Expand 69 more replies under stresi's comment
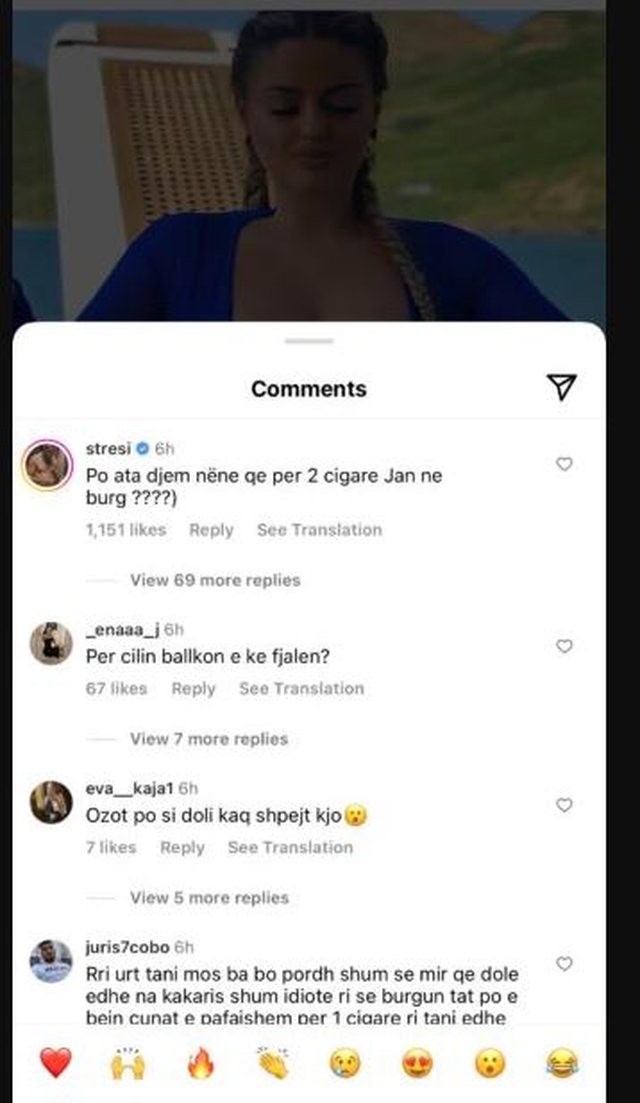 click(214, 580)
